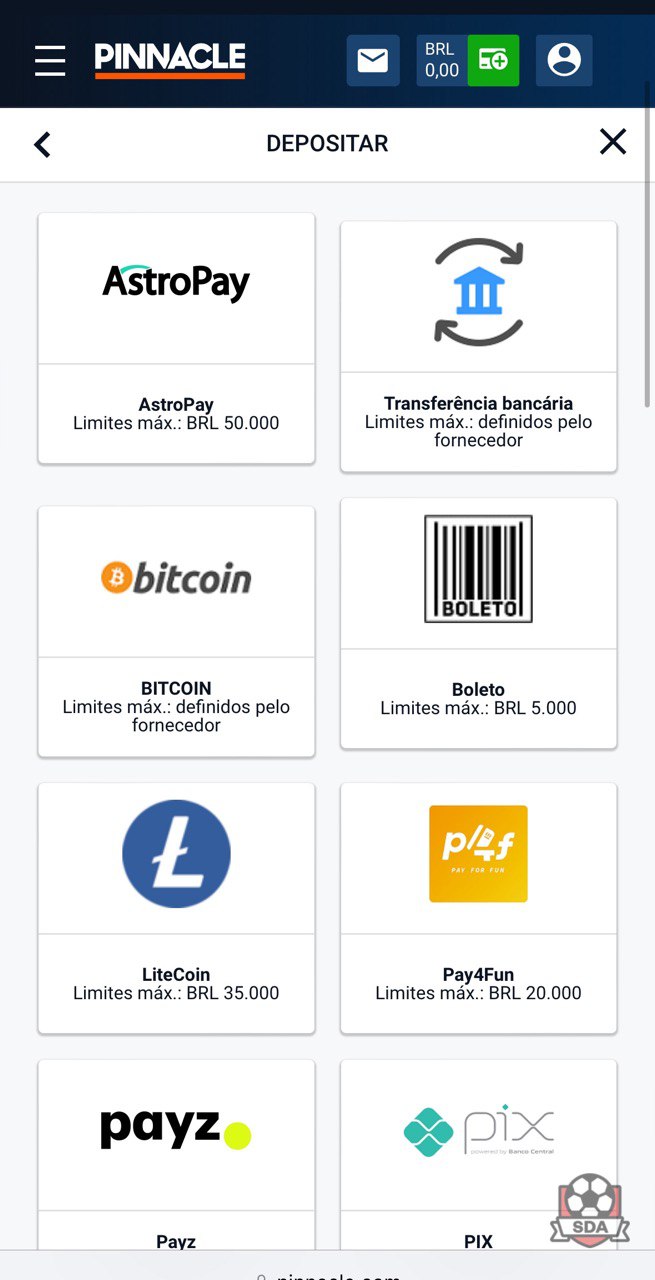The height and width of the screenshot is (1280, 655).
Task: Open the account profile icon
Action: click(x=564, y=61)
